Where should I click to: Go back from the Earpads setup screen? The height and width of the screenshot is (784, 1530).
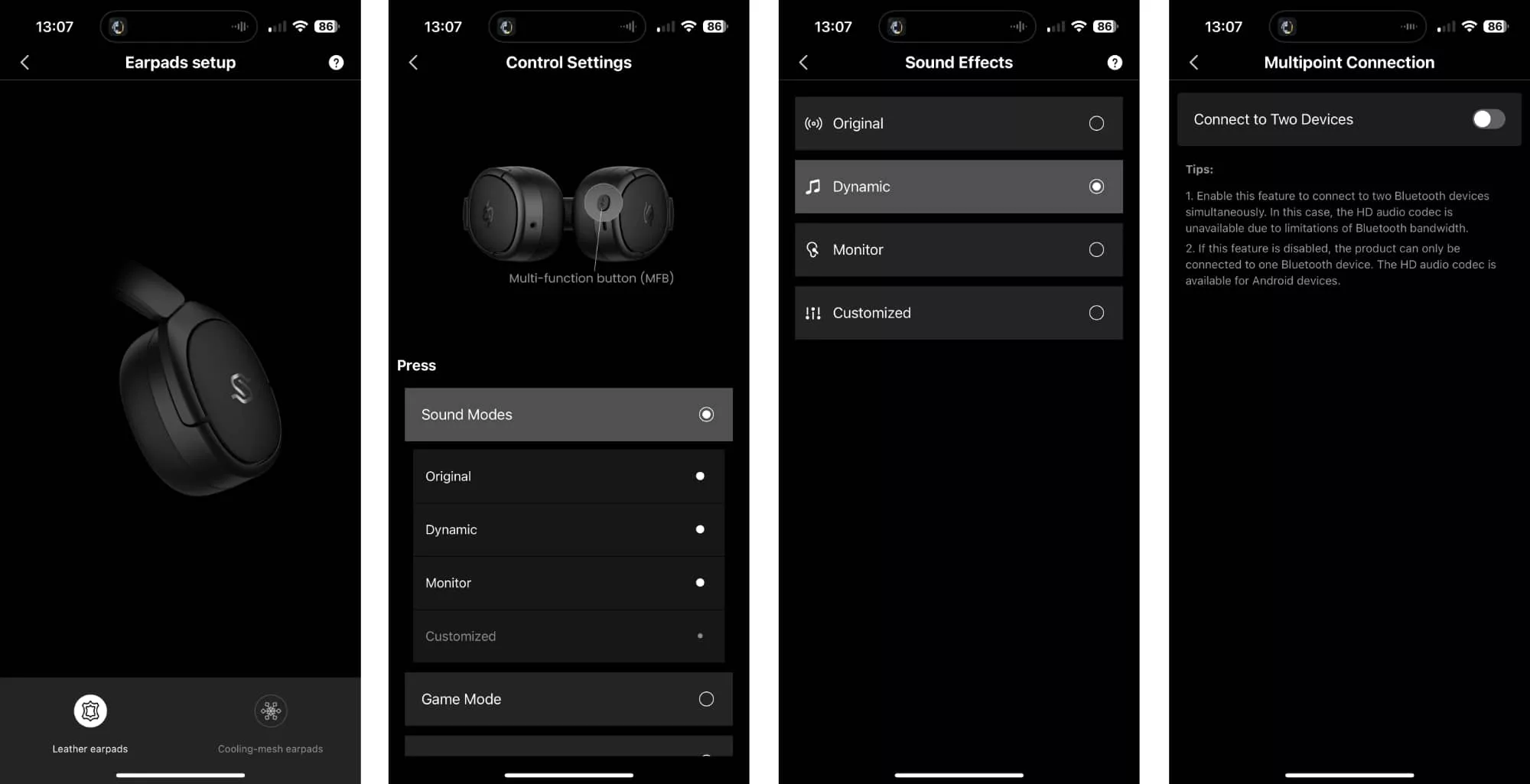coord(24,63)
